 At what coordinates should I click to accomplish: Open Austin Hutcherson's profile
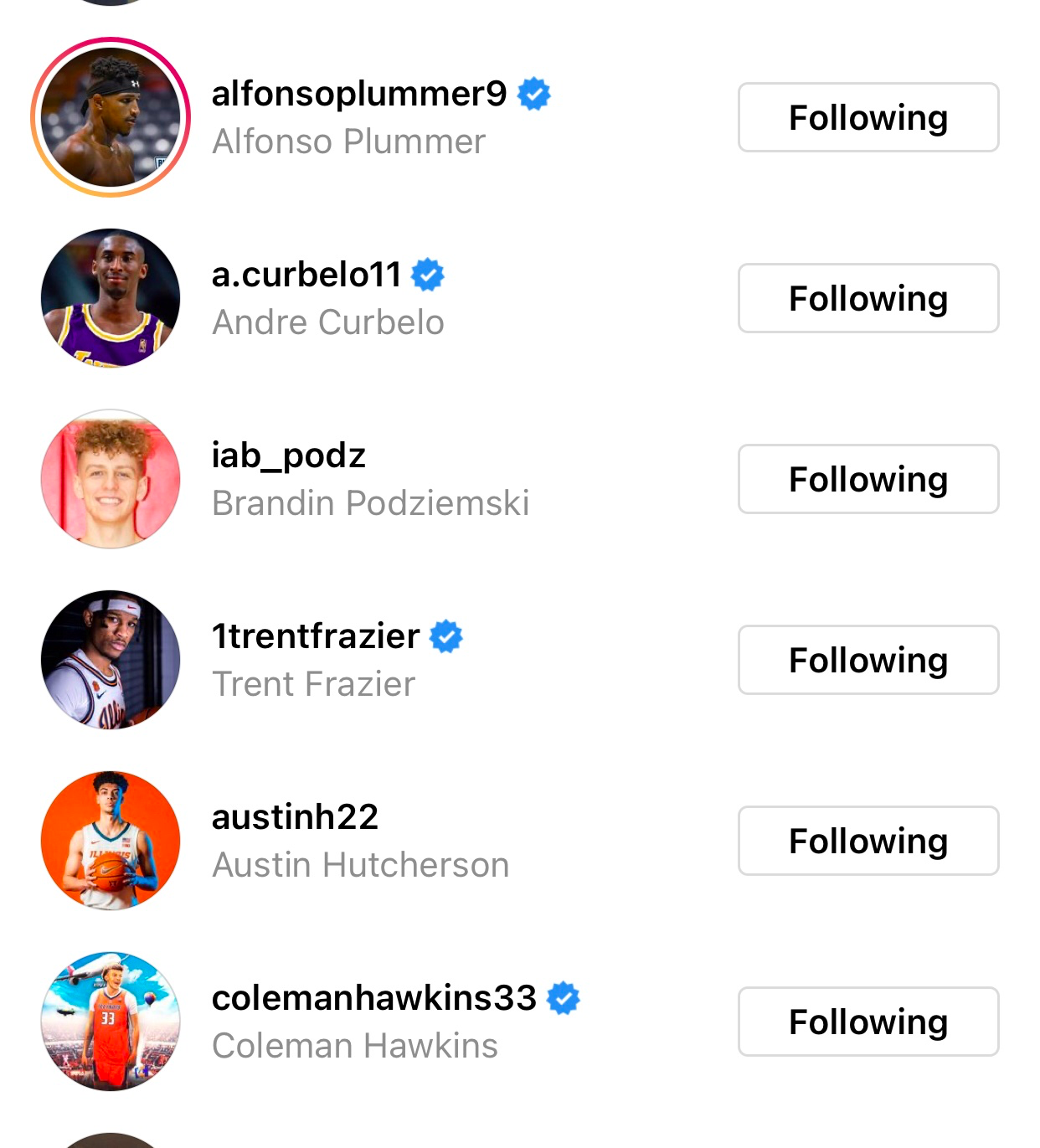pyautogui.click(x=360, y=841)
